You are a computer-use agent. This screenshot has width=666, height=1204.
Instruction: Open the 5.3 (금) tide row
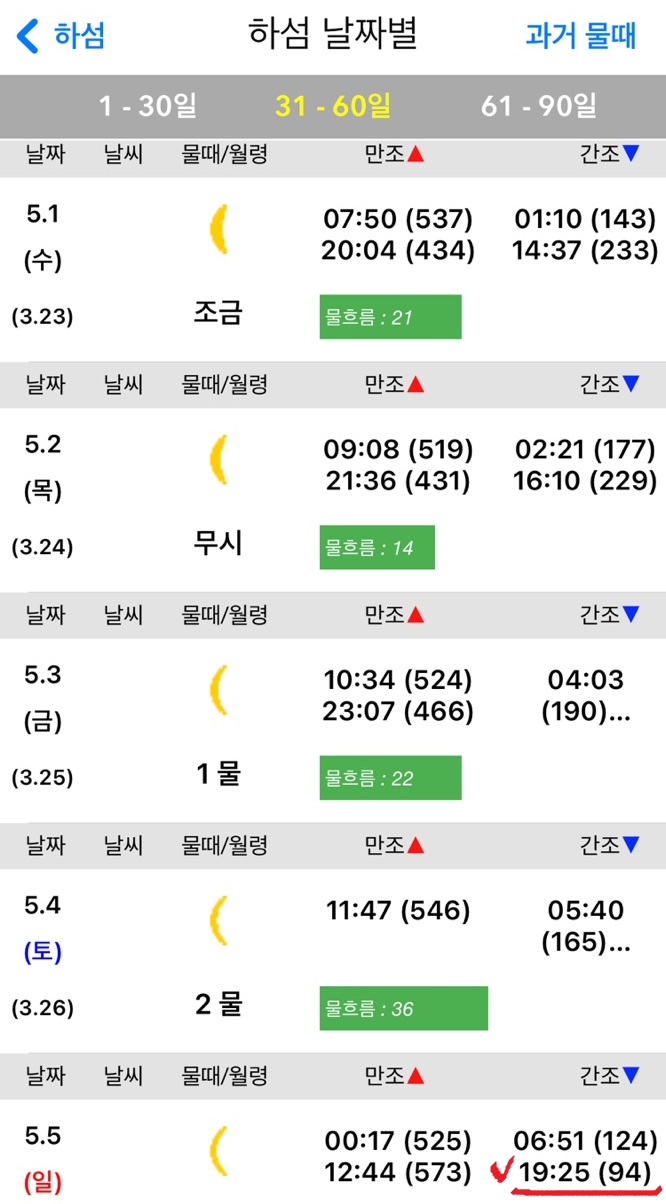pos(333,731)
